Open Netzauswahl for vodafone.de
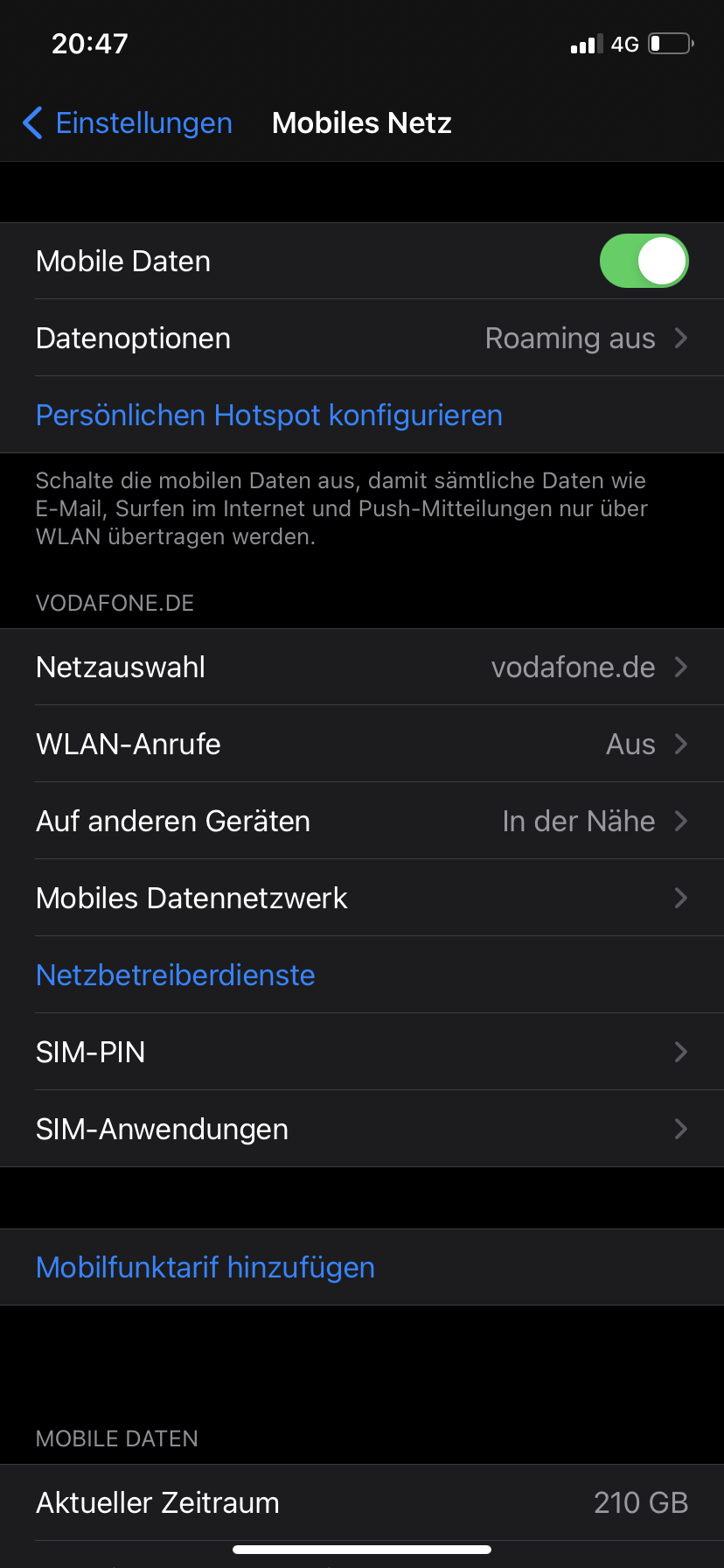The image size is (724, 1568). click(x=362, y=668)
